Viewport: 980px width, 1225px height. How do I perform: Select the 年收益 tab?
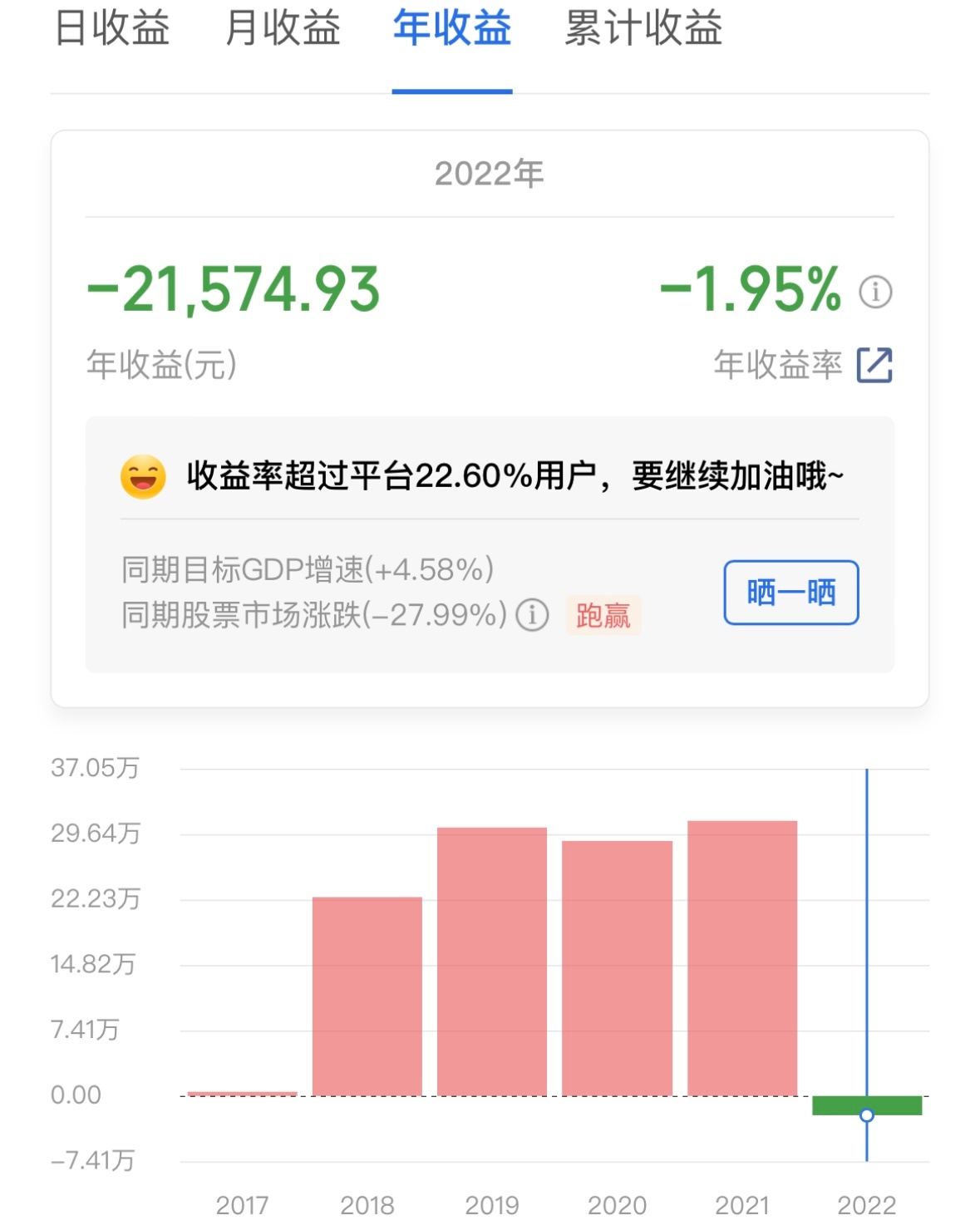tap(452, 29)
